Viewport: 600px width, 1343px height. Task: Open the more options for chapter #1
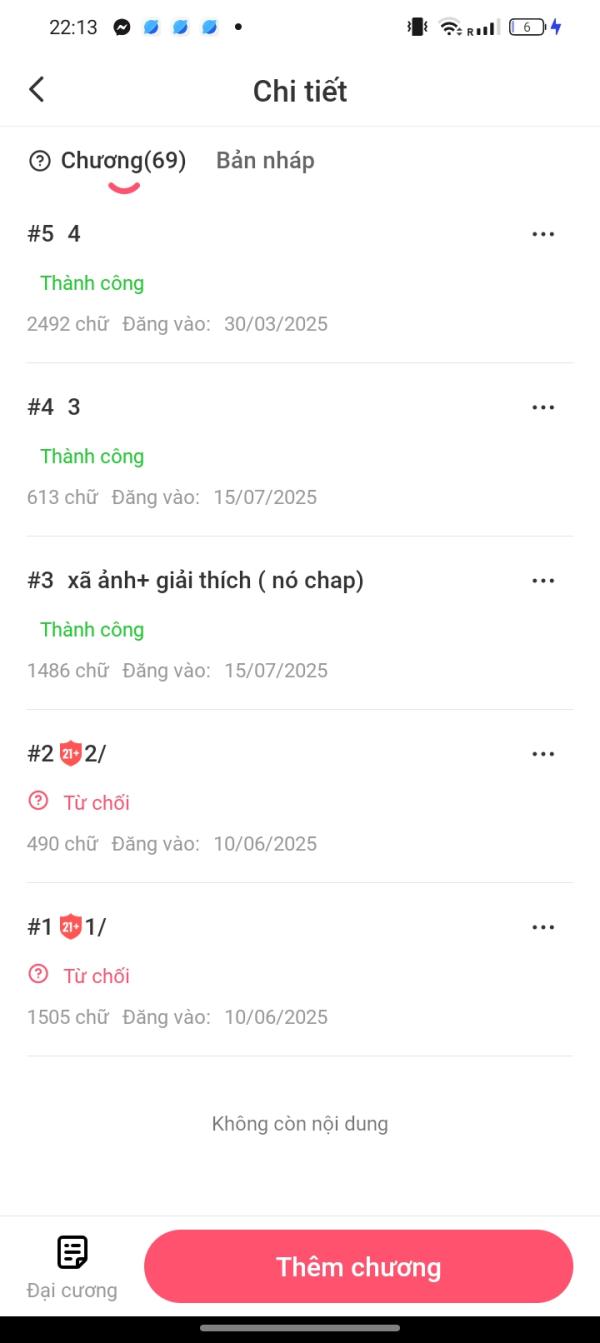543,927
